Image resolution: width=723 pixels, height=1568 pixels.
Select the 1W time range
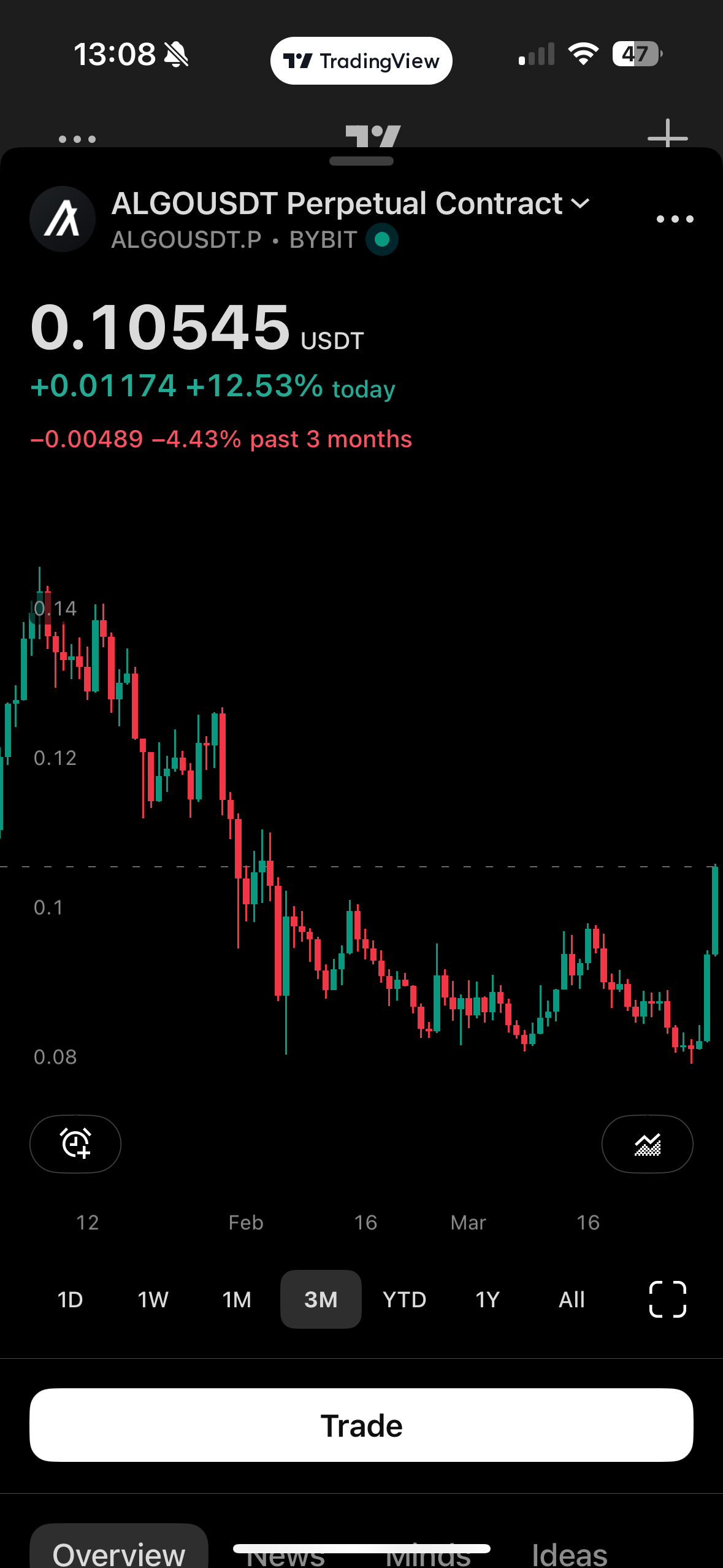click(x=153, y=1299)
